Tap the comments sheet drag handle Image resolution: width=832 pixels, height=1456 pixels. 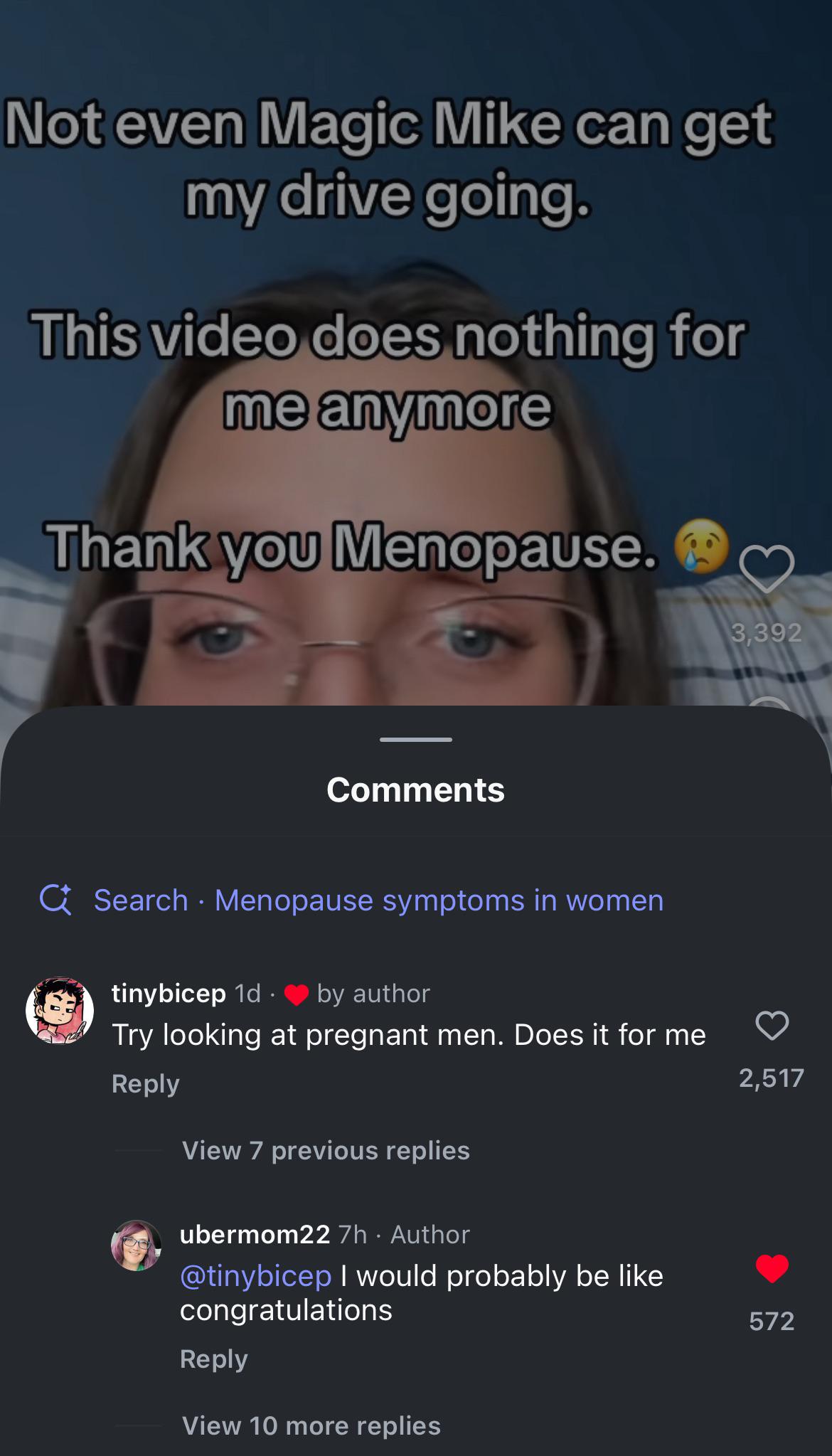point(416,740)
